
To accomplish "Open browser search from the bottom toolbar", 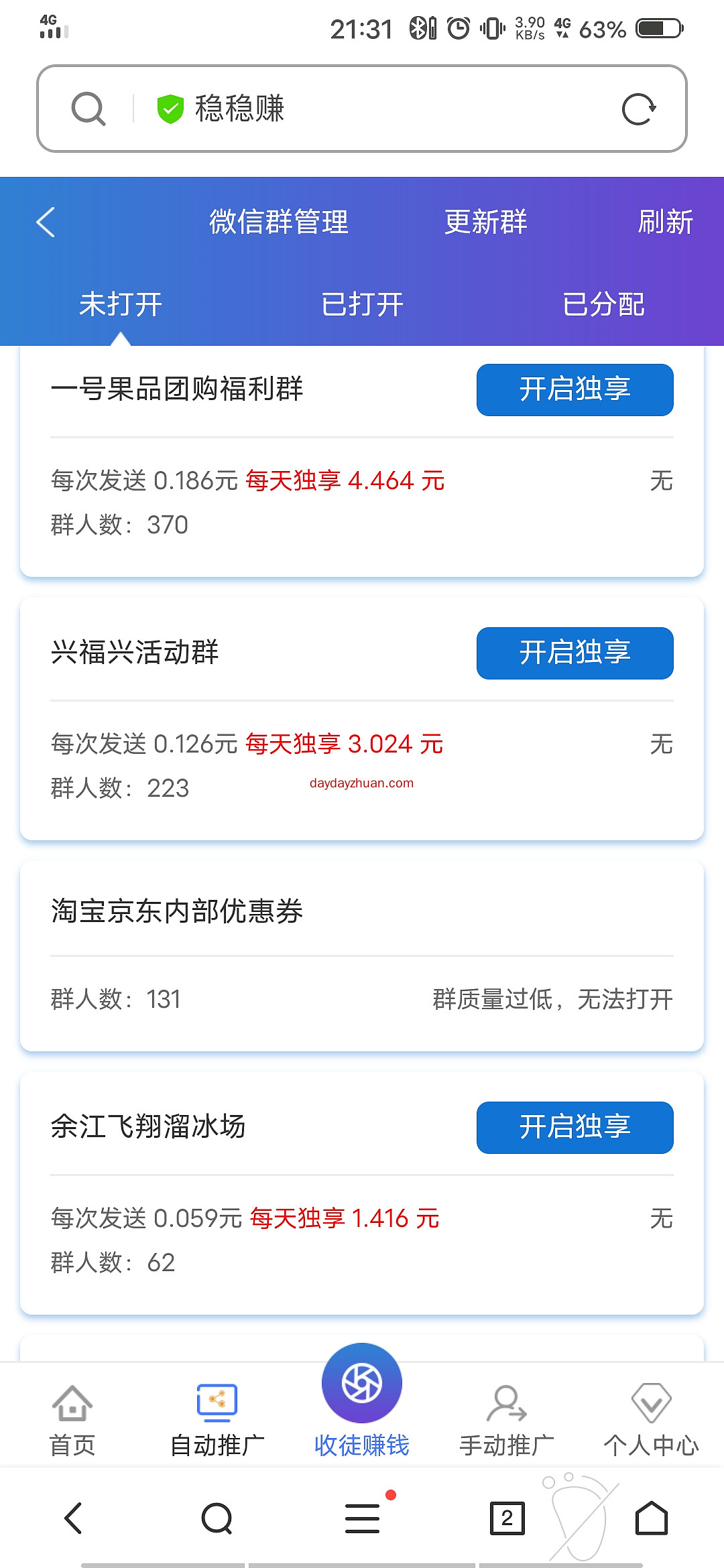I will pos(217,1518).
